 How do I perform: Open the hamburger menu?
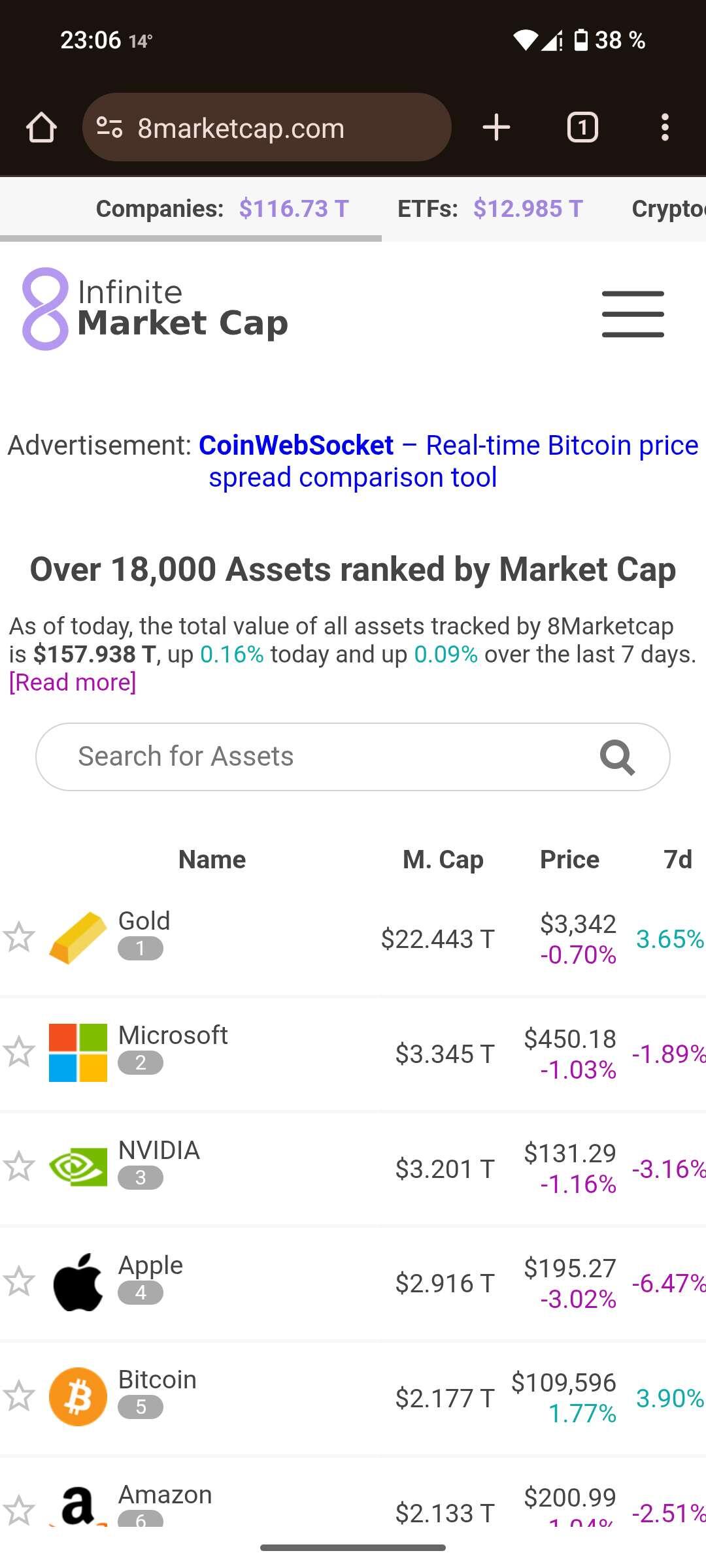tap(633, 314)
